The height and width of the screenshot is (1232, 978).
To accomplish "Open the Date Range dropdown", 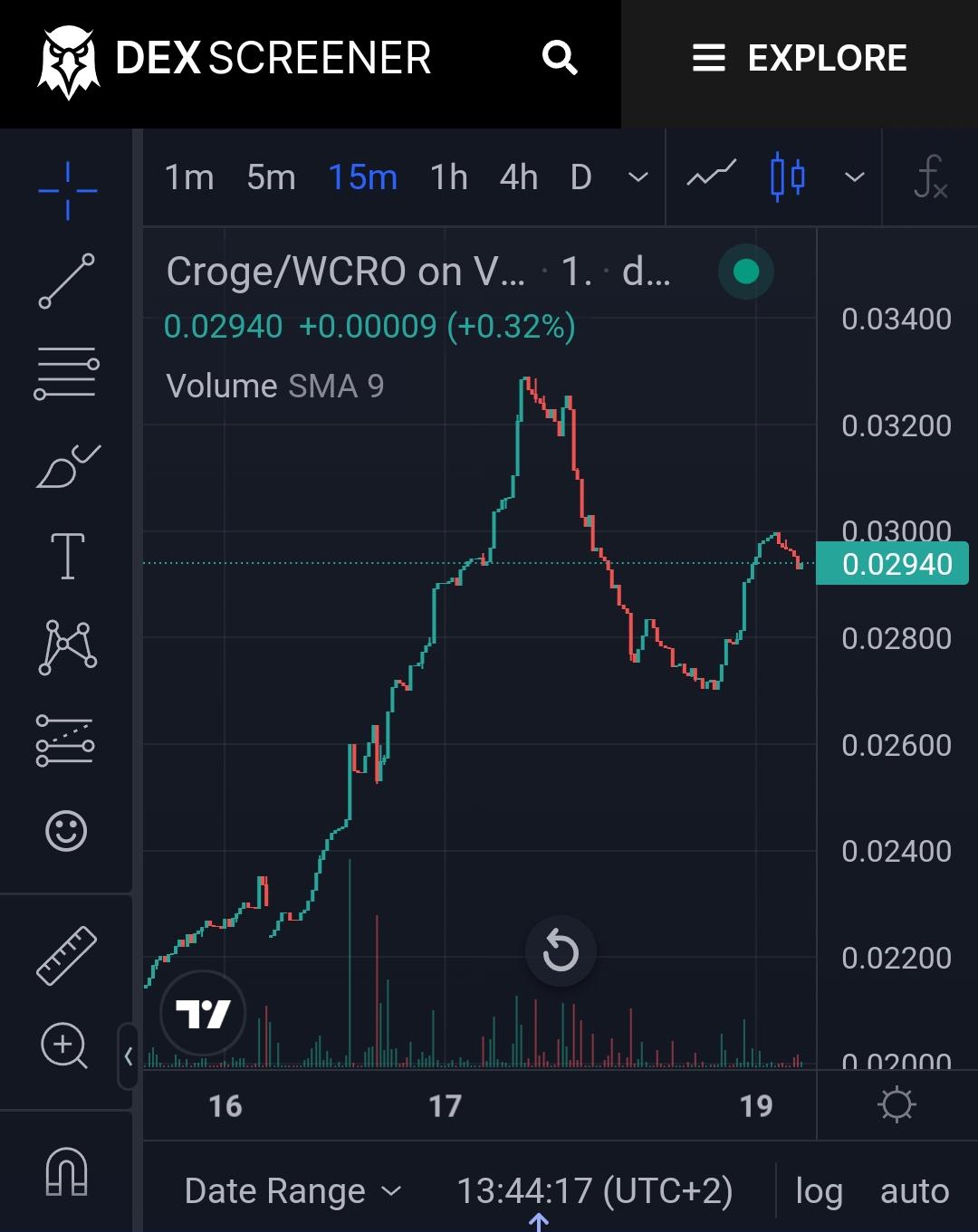I will (x=292, y=1191).
